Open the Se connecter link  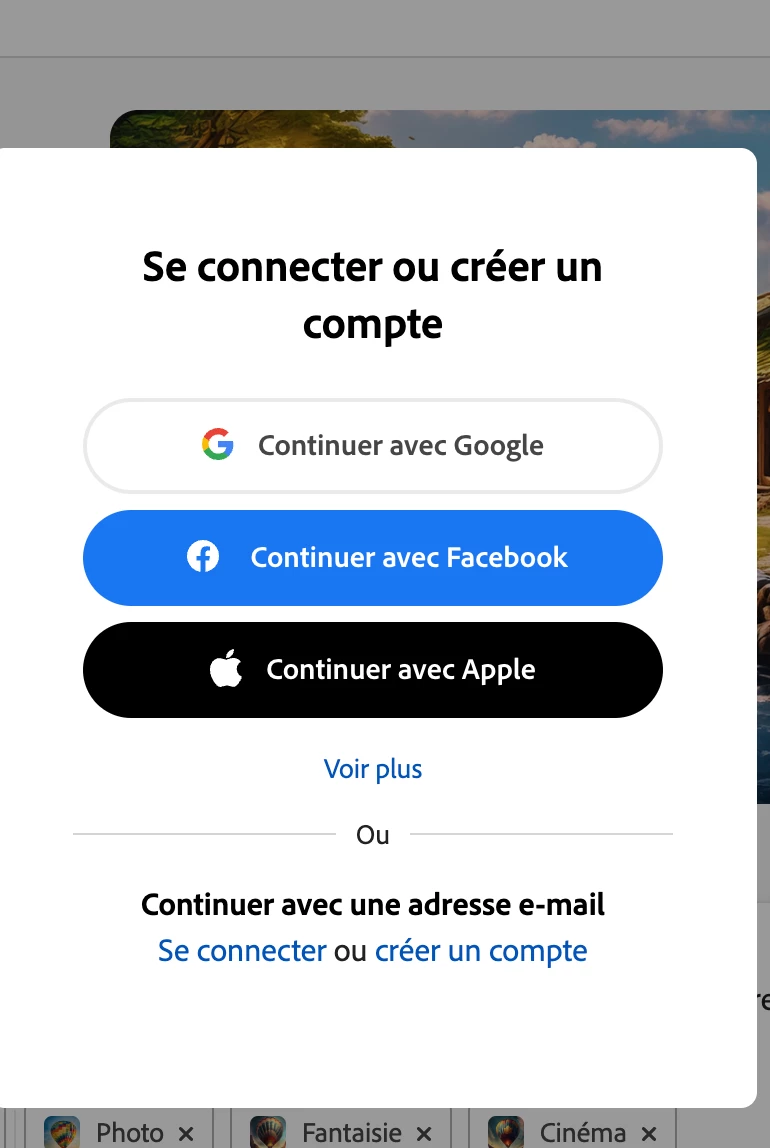[x=242, y=951]
